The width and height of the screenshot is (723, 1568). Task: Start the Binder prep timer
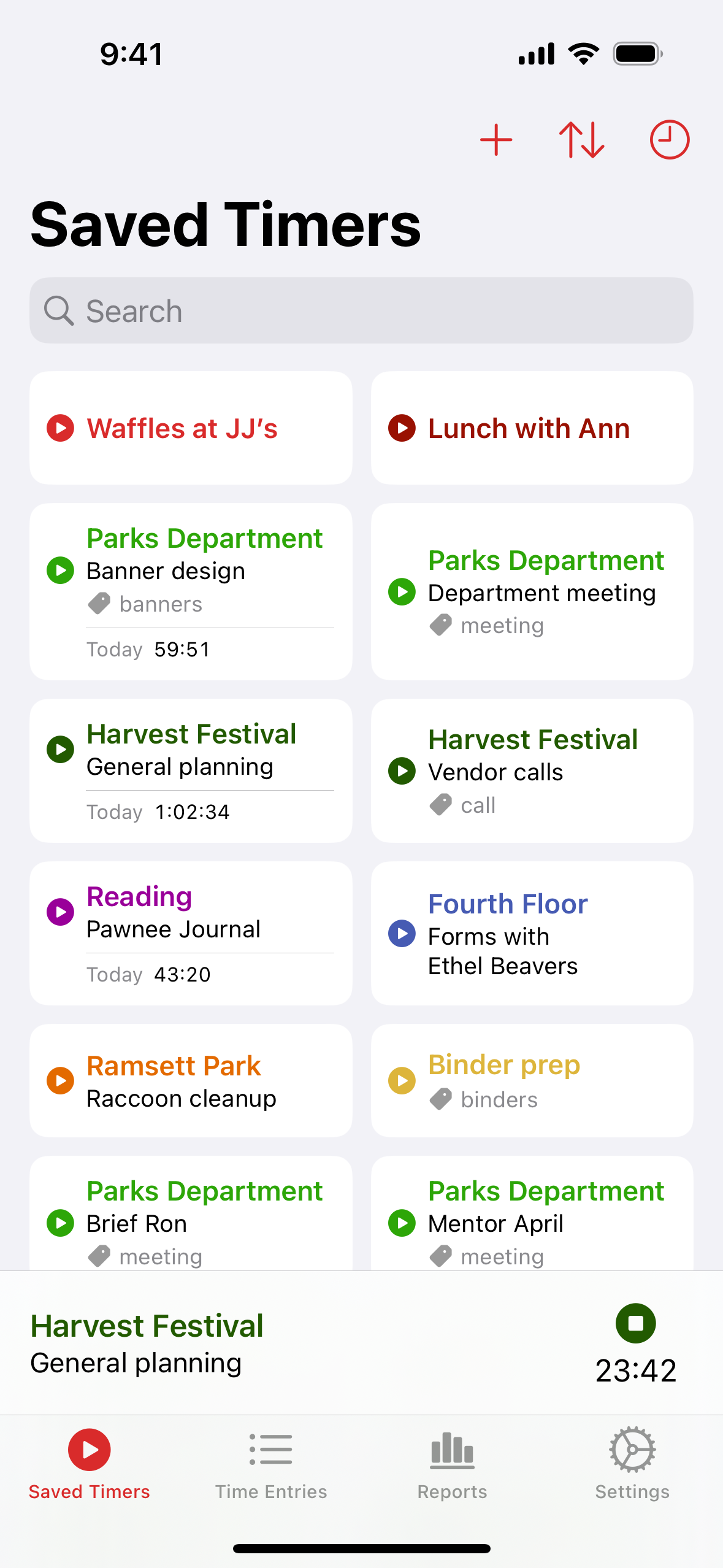click(x=402, y=1080)
